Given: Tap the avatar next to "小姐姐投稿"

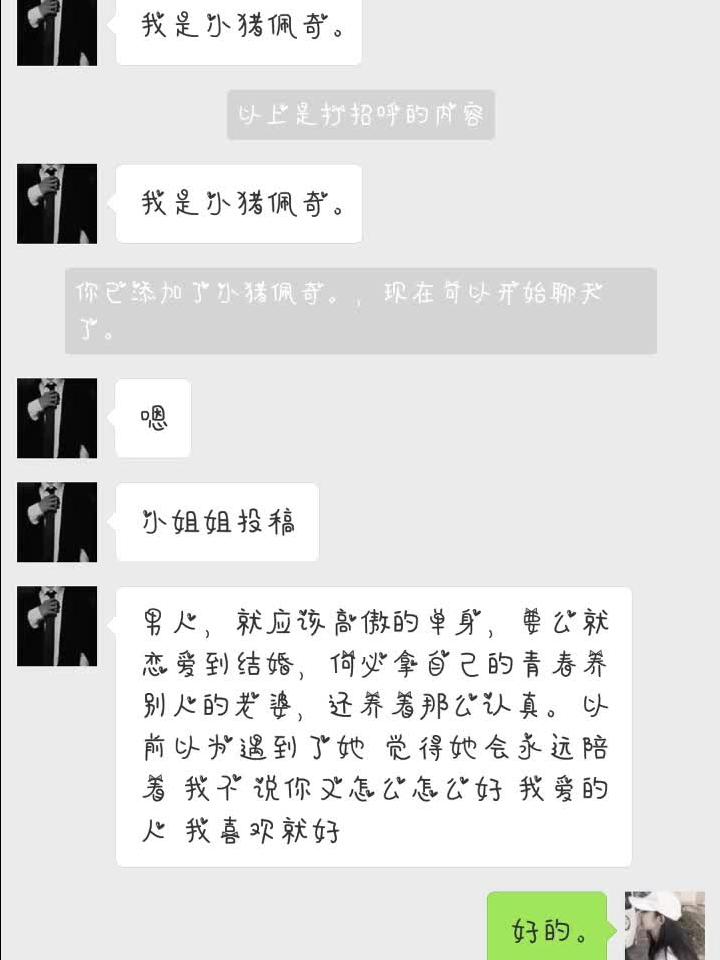Looking at the screenshot, I should 57,522.
